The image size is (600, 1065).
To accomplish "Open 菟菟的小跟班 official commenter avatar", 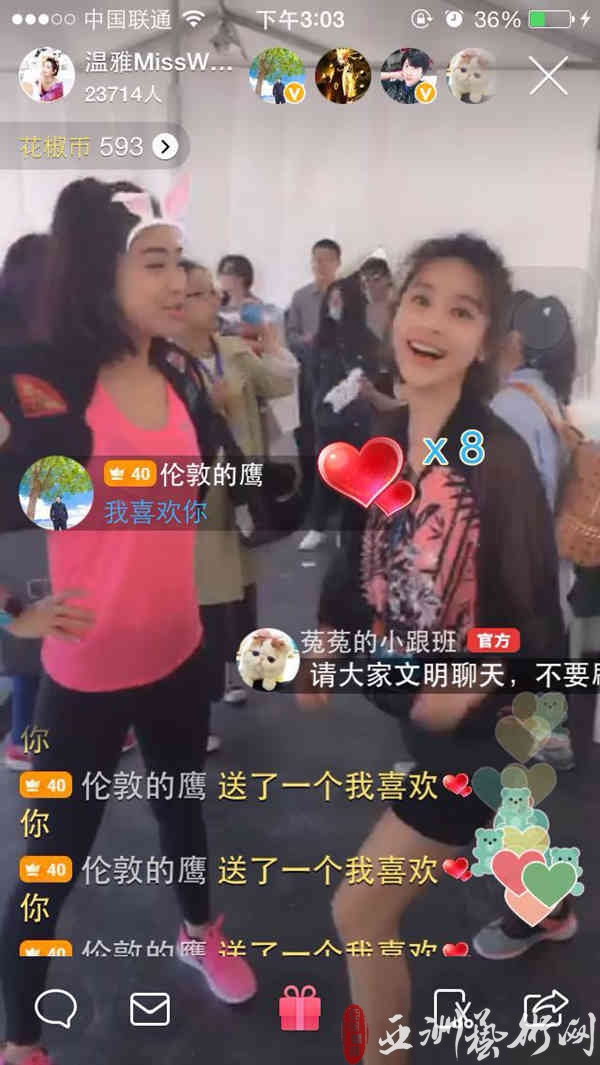I will 267,658.
